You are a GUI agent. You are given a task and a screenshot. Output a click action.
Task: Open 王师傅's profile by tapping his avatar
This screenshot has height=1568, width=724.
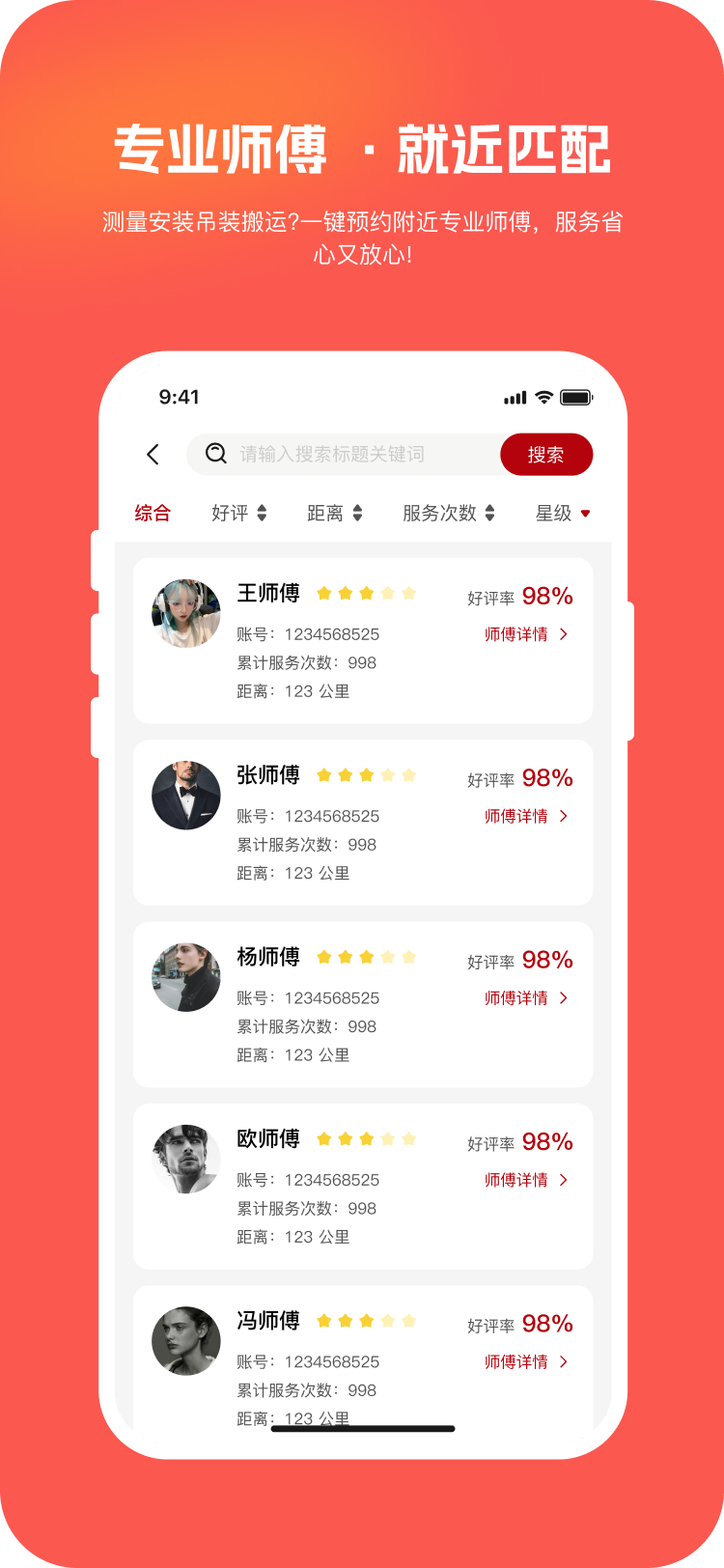(x=185, y=613)
